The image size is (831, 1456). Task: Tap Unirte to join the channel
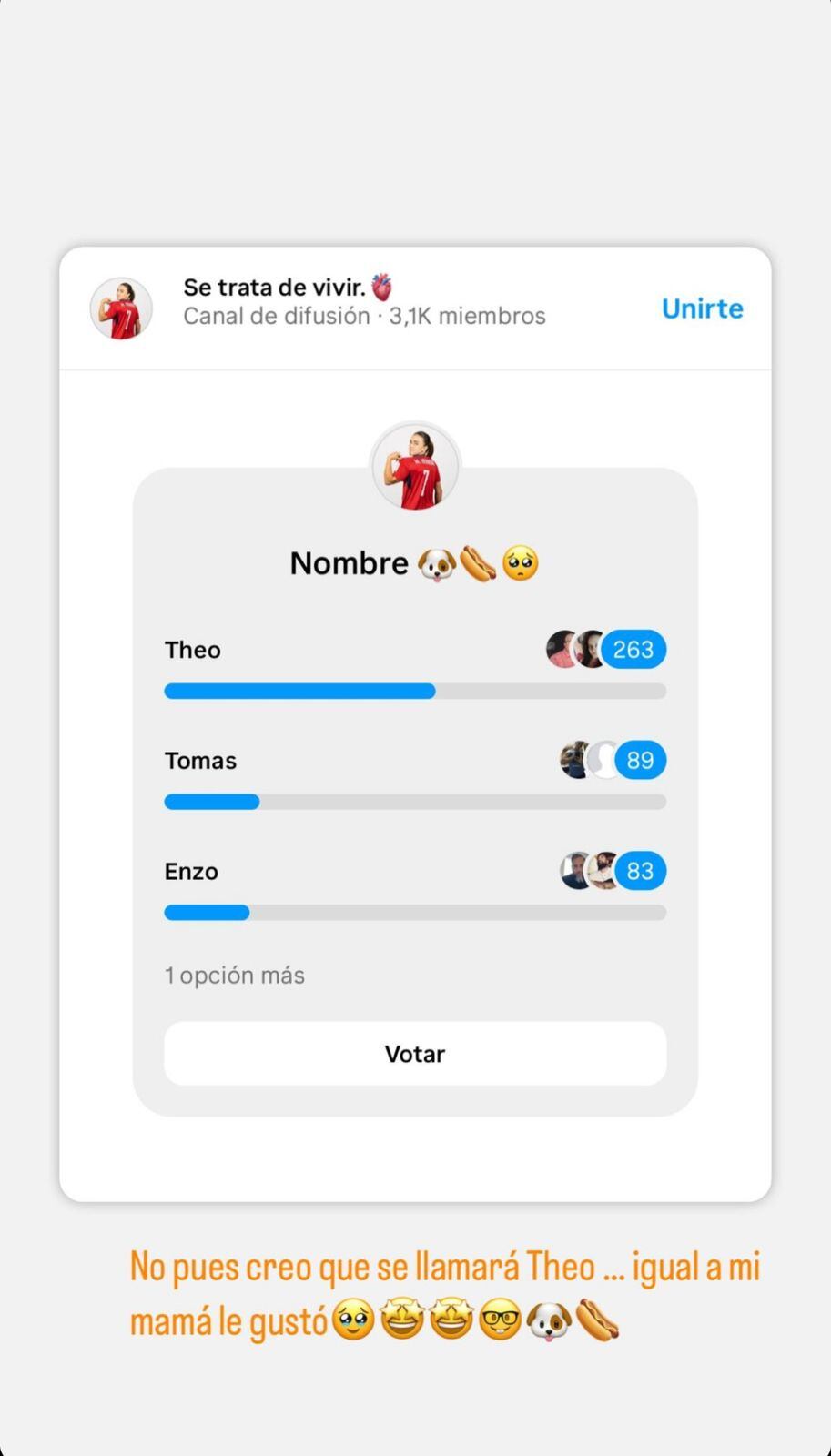pyautogui.click(x=702, y=308)
